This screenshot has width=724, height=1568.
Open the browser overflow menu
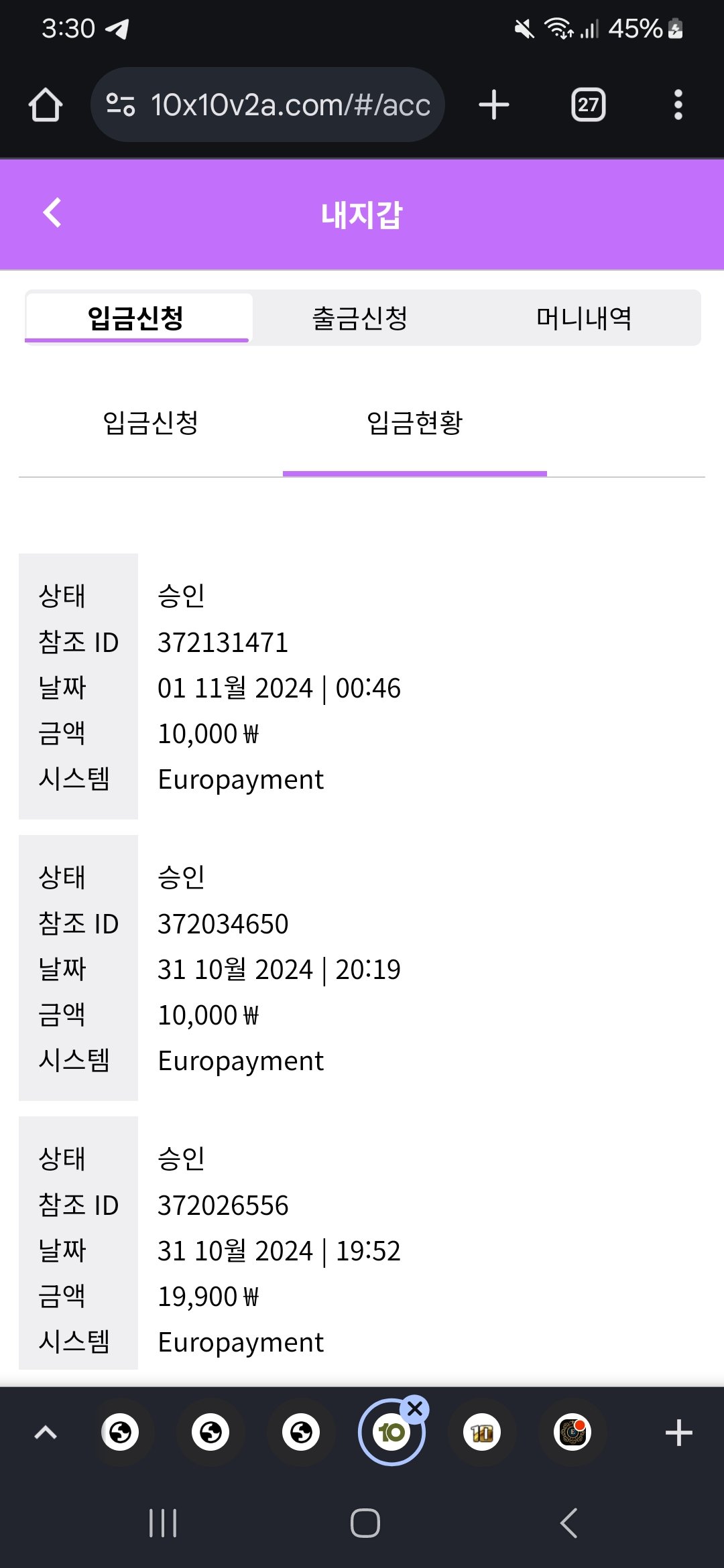(678, 105)
